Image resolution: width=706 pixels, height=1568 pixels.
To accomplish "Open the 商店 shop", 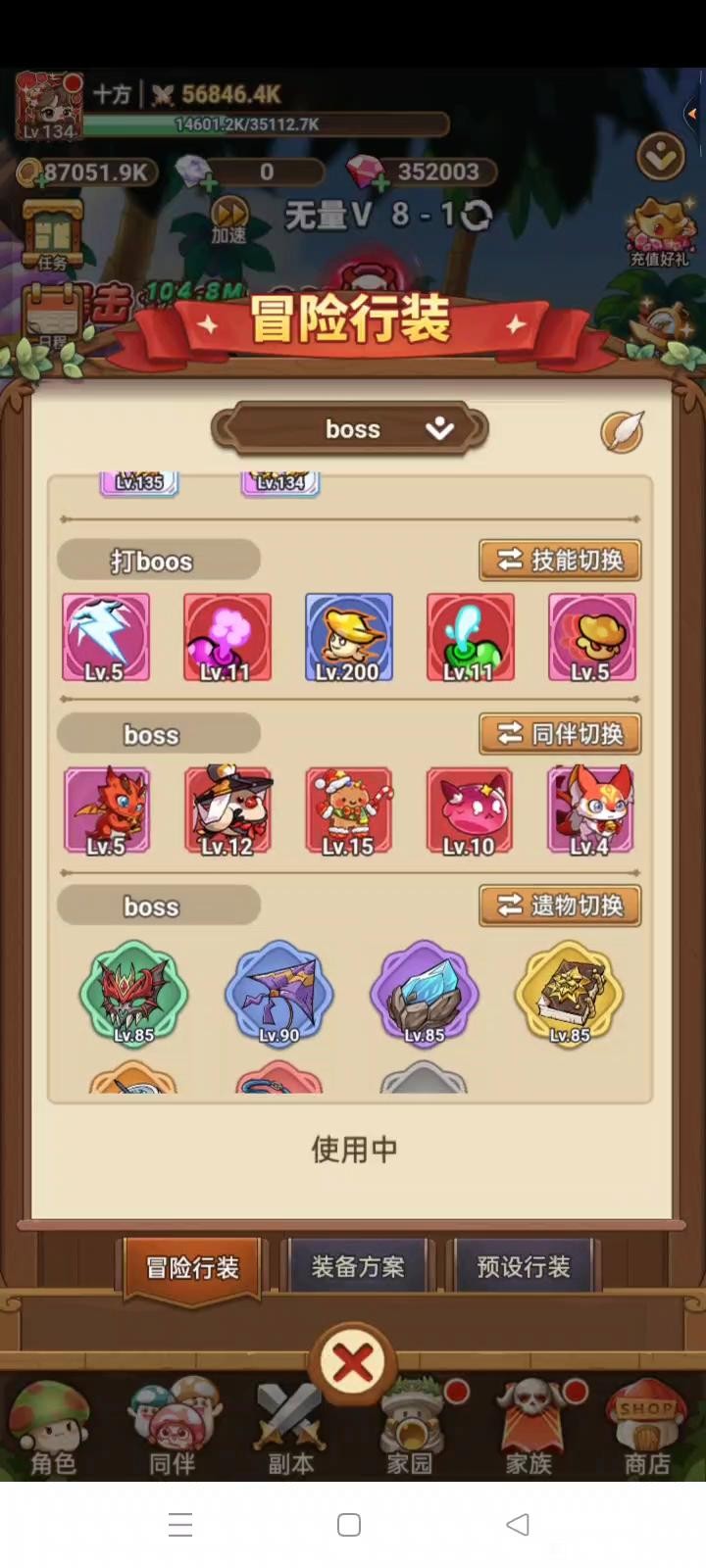I will [647, 1429].
